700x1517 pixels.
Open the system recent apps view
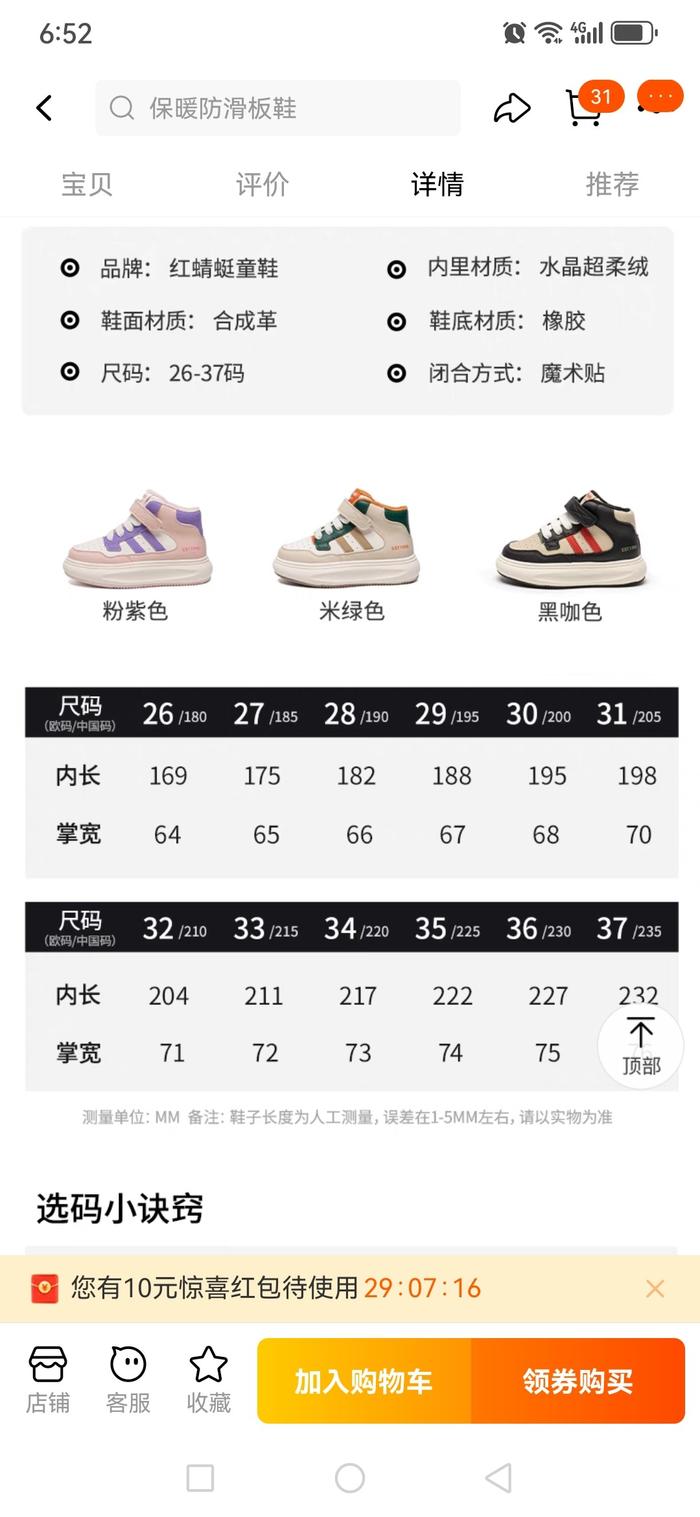point(200,1477)
